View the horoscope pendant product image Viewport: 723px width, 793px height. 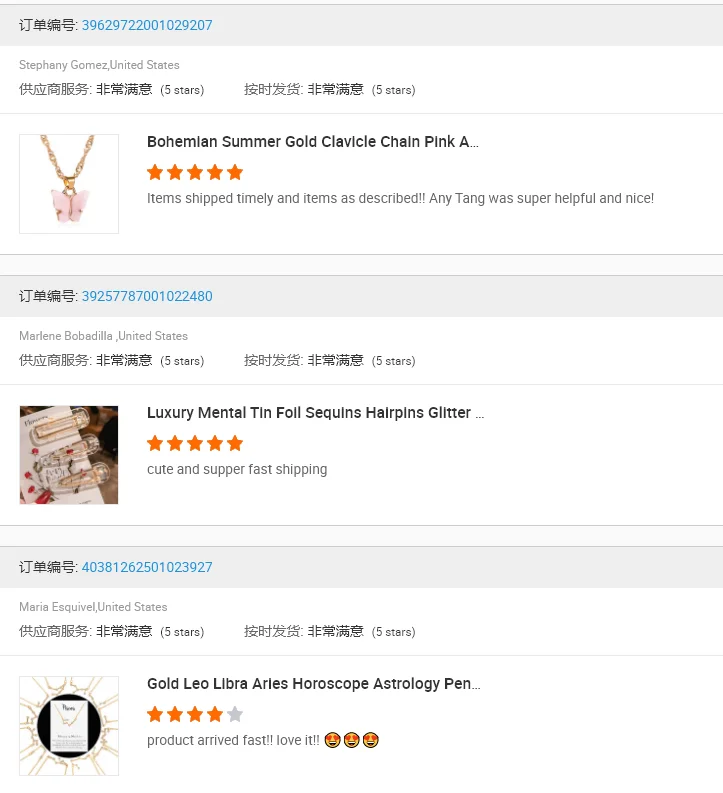pyautogui.click(x=69, y=726)
